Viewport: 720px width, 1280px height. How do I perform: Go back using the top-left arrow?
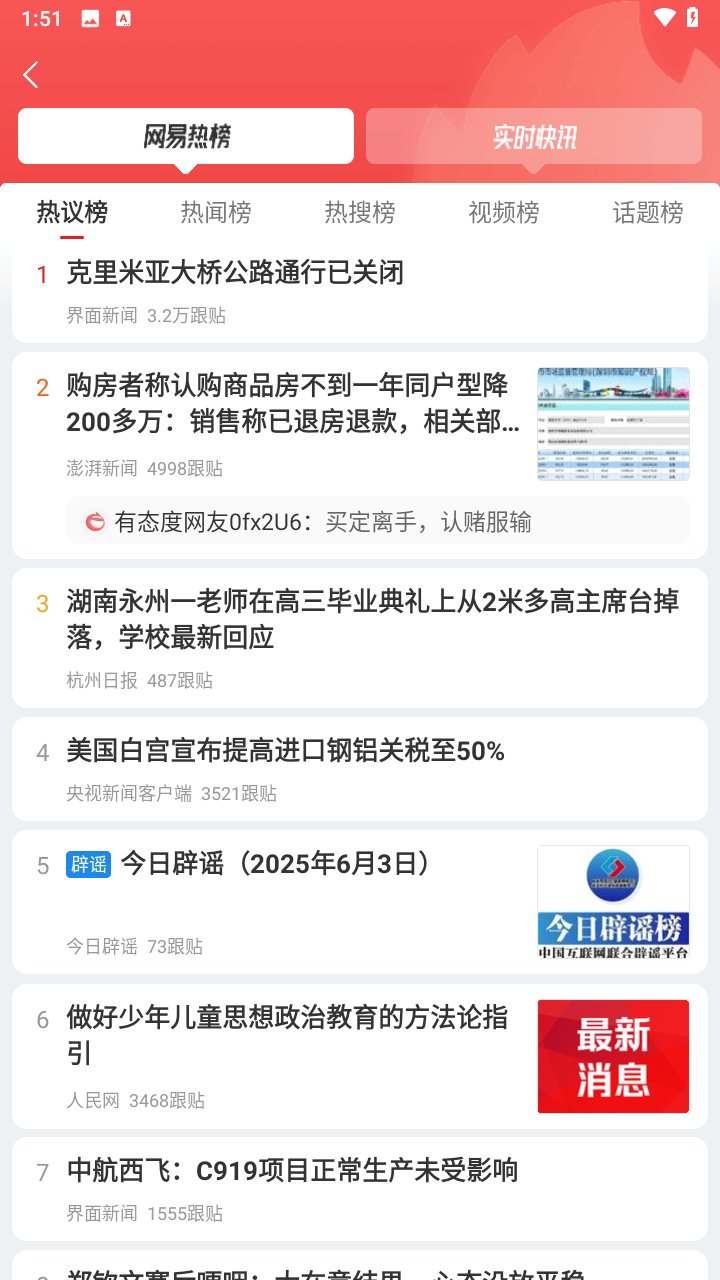pyautogui.click(x=31, y=75)
